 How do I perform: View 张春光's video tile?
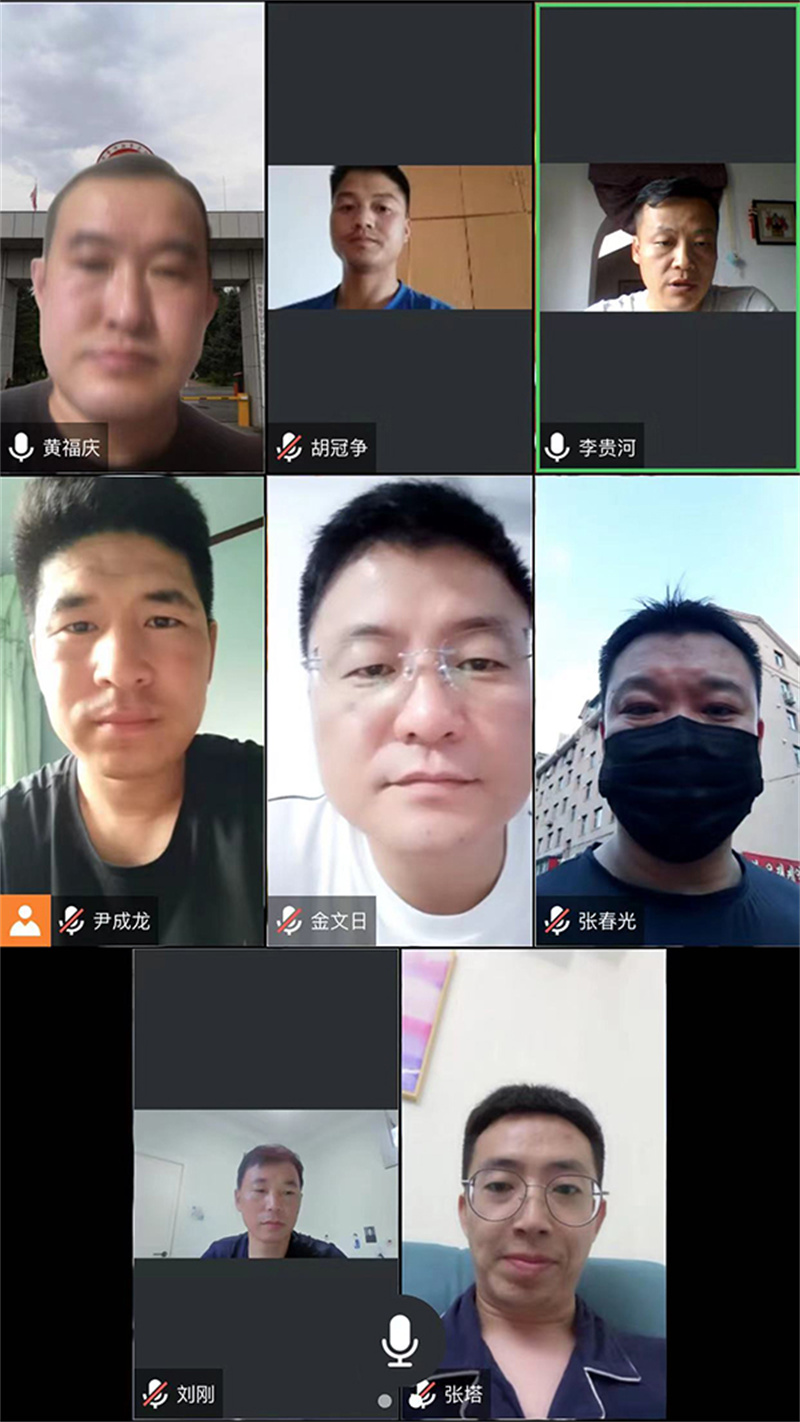point(667,710)
